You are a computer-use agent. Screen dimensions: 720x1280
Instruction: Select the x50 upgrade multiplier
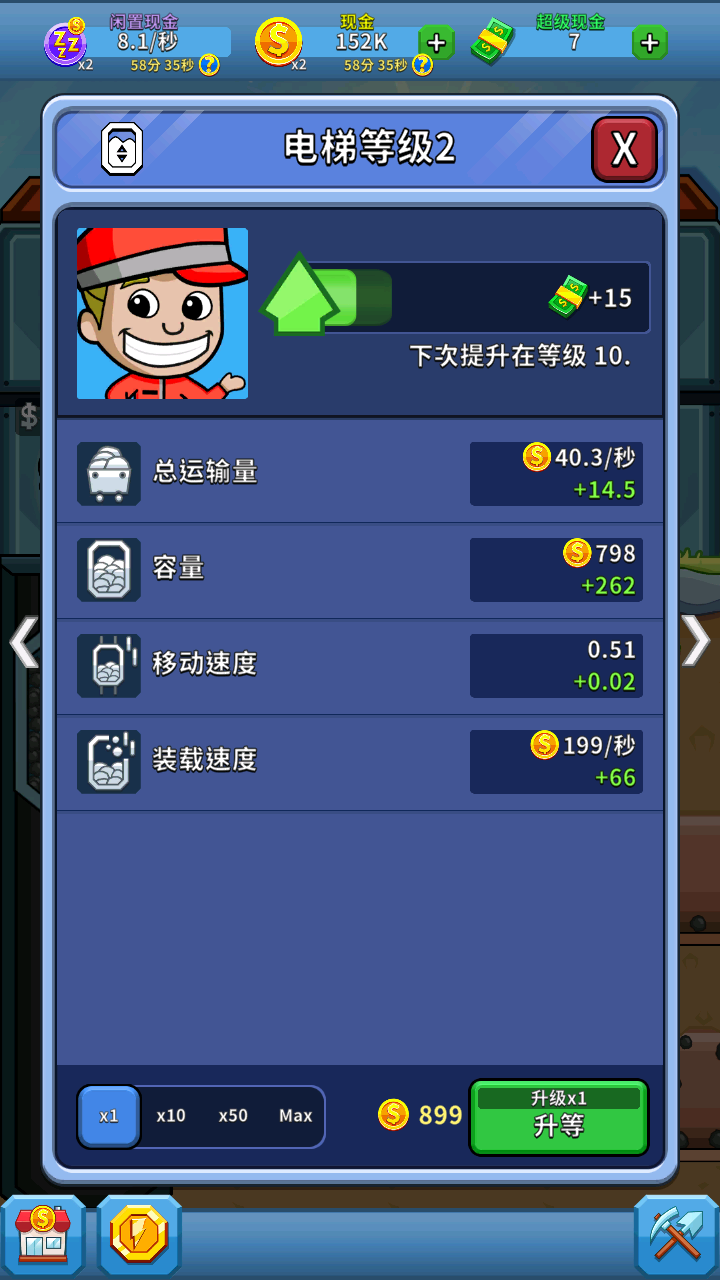pos(233,1117)
